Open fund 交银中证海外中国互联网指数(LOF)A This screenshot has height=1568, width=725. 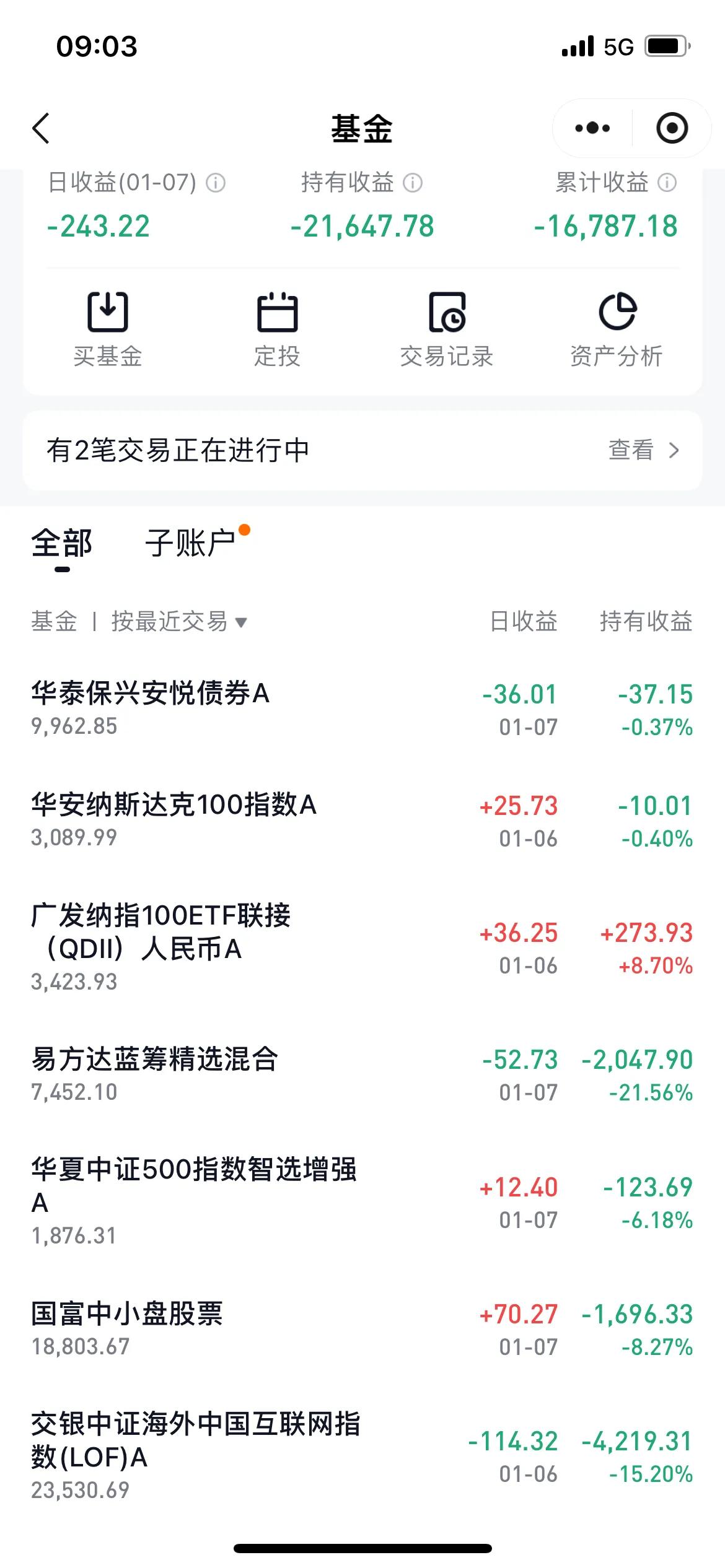[362, 1457]
